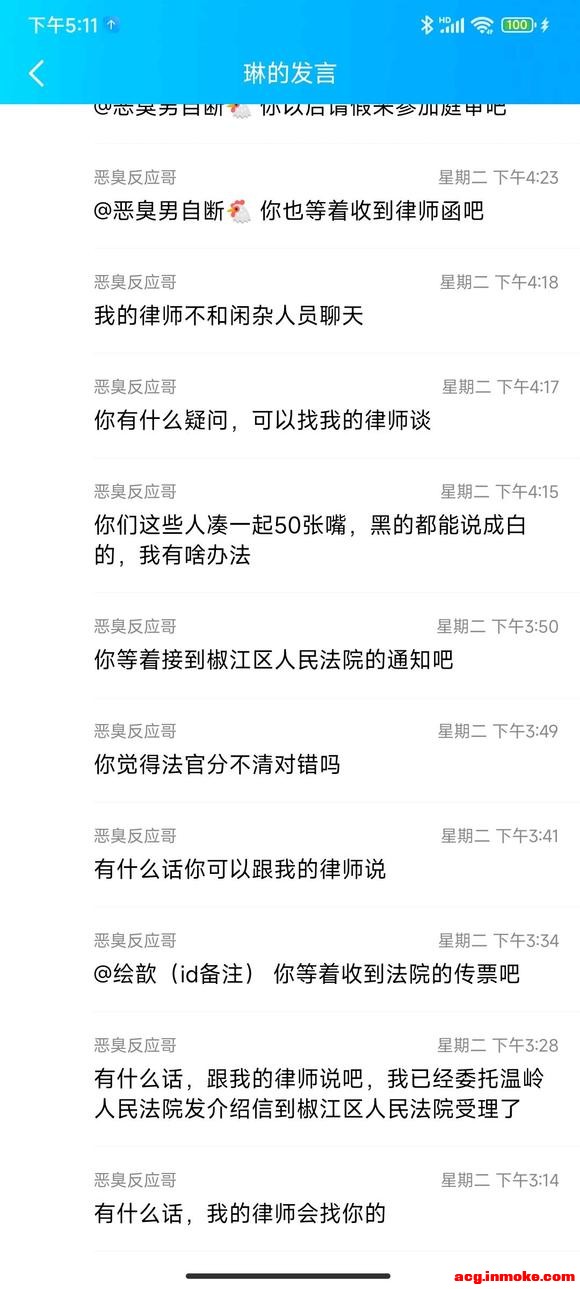Go back from 琳的发言 page
This screenshot has height=1289, width=580.
[37, 73]
